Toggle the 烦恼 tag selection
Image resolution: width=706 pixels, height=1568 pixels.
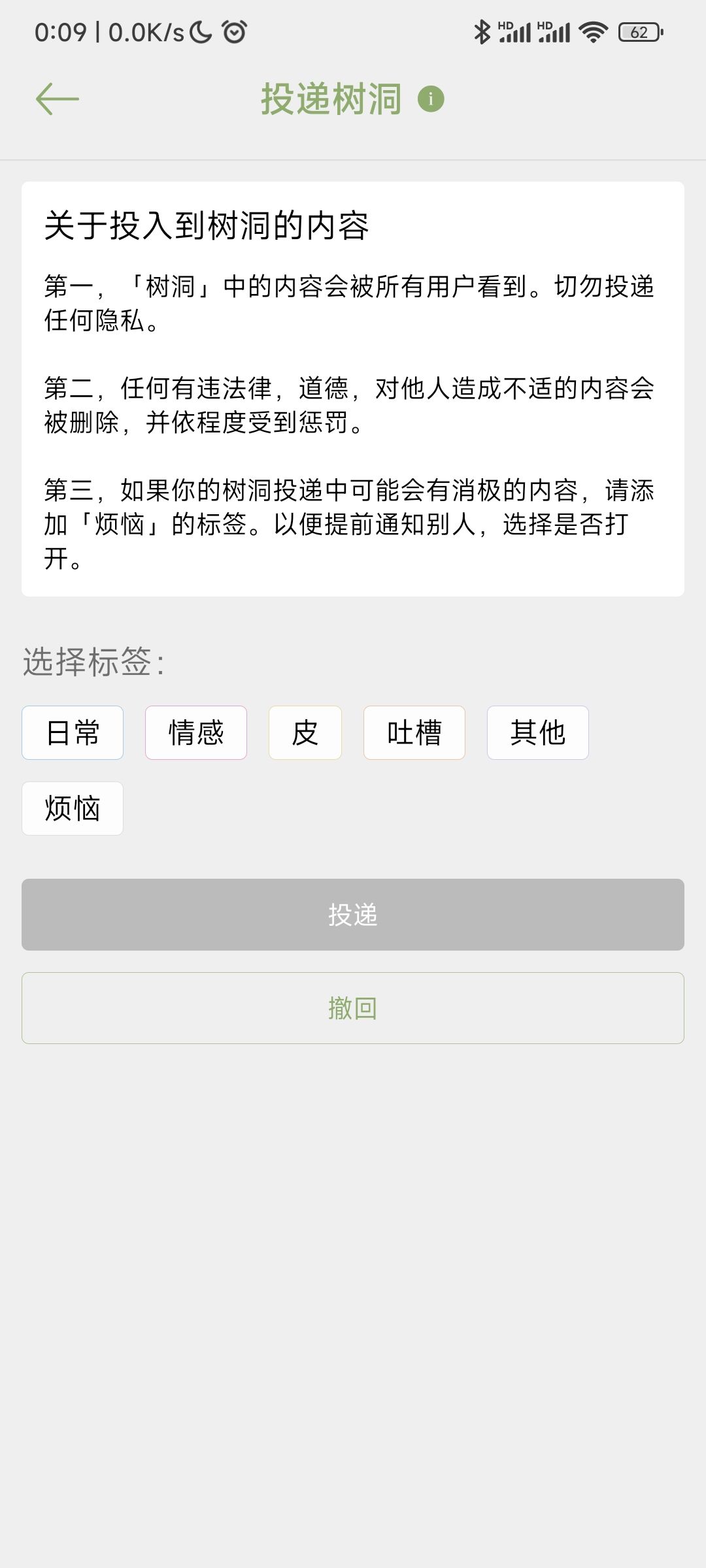[72, 808]
